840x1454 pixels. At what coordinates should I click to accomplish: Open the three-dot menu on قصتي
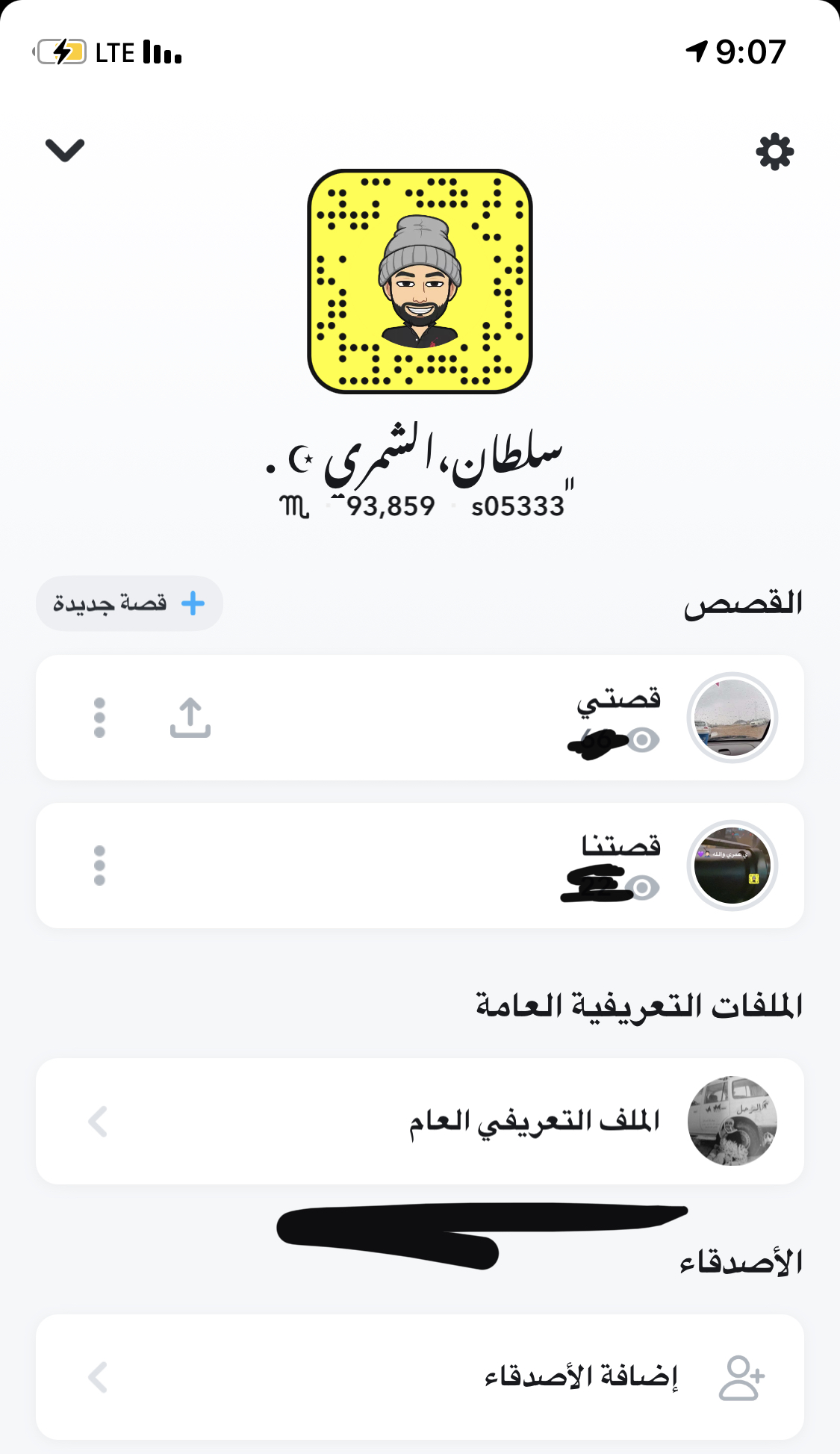99,718
